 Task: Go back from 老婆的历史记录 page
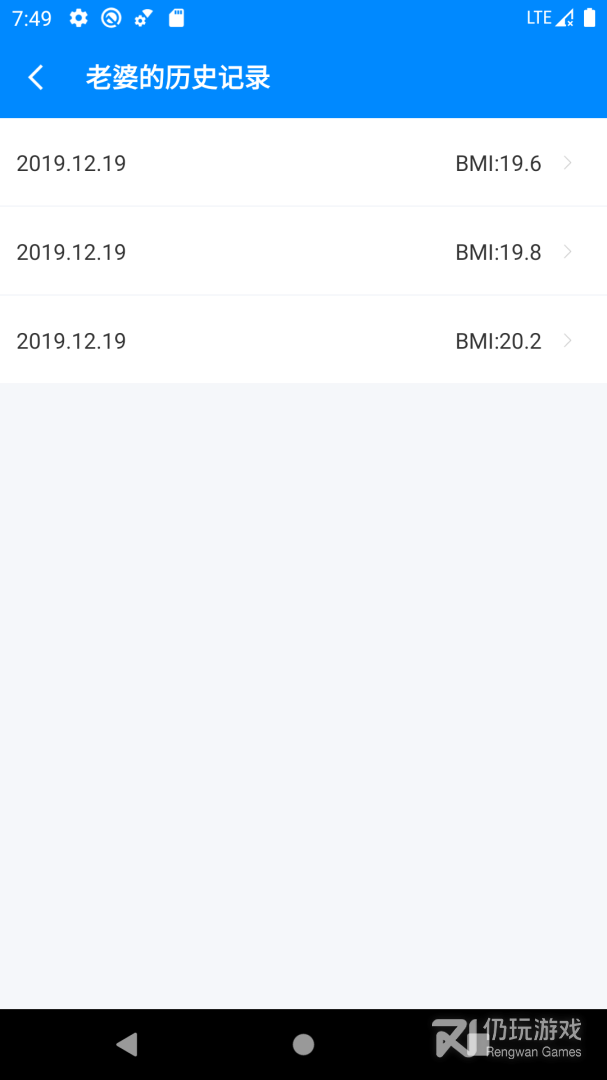(36, 78)
